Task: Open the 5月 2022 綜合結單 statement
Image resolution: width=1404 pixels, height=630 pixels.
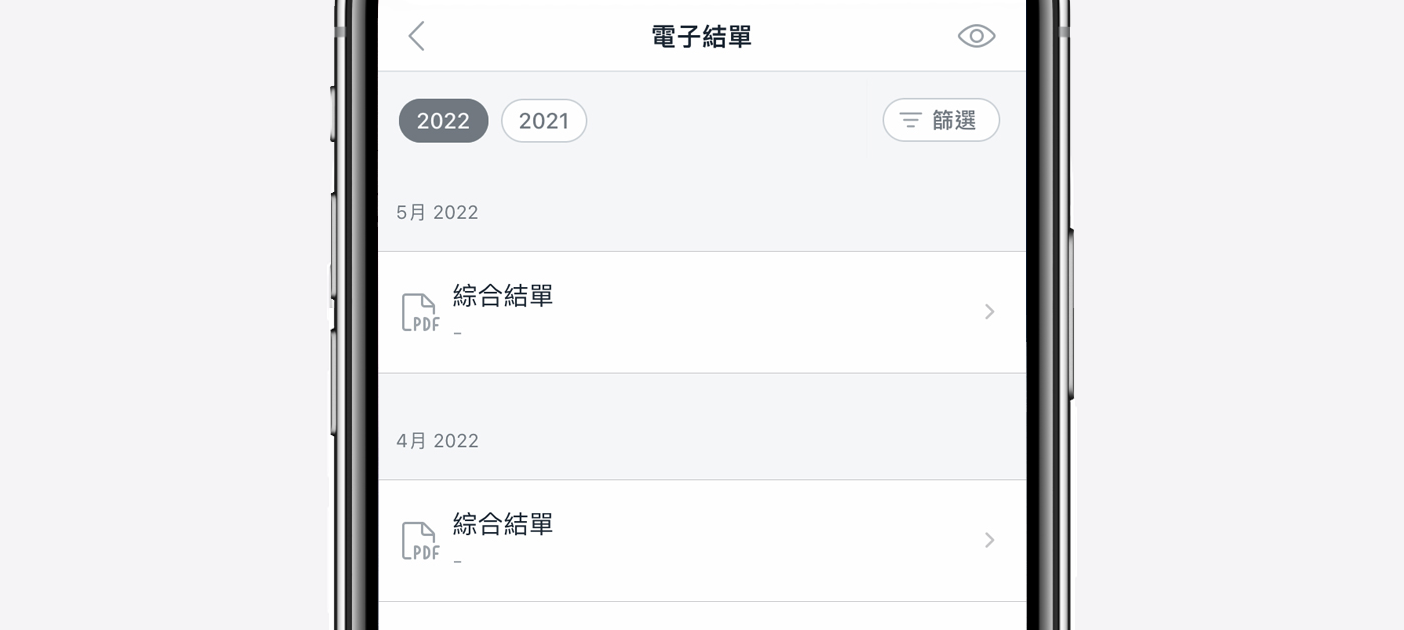Action: coord(701,312)
